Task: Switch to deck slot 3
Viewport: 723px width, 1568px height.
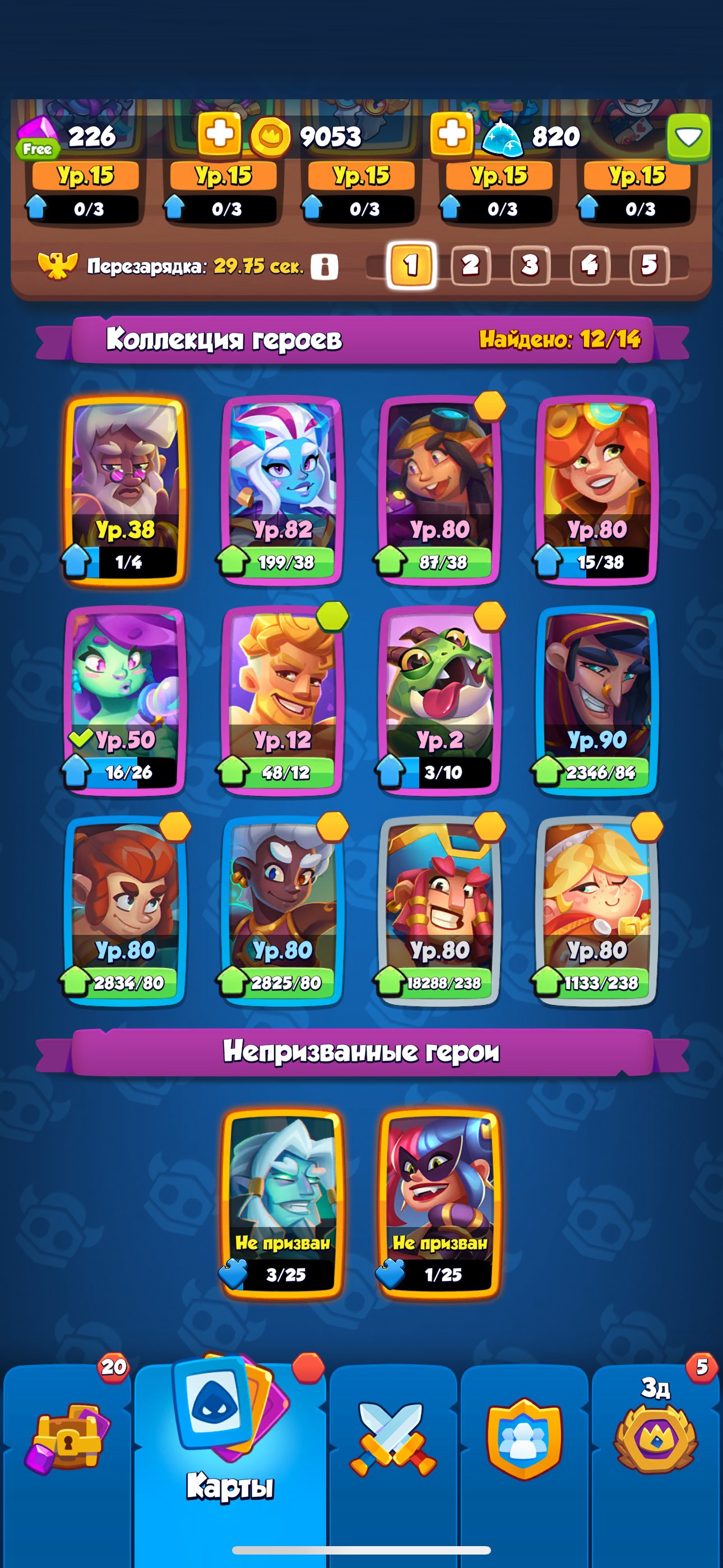Action: pos(530,265)
